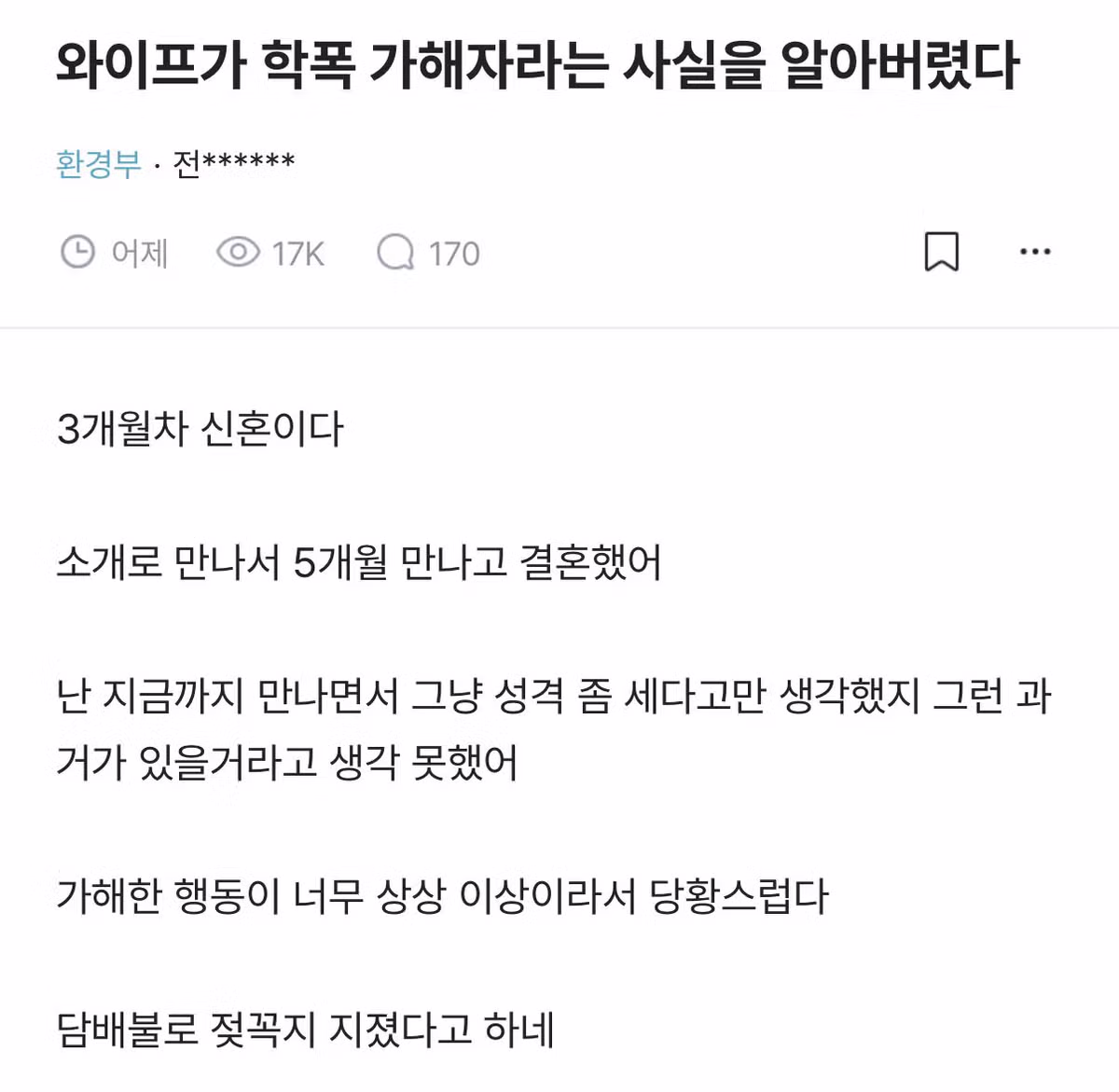
Task: Open the three-dot overflow menu
Action: (x=1035, y=252)
